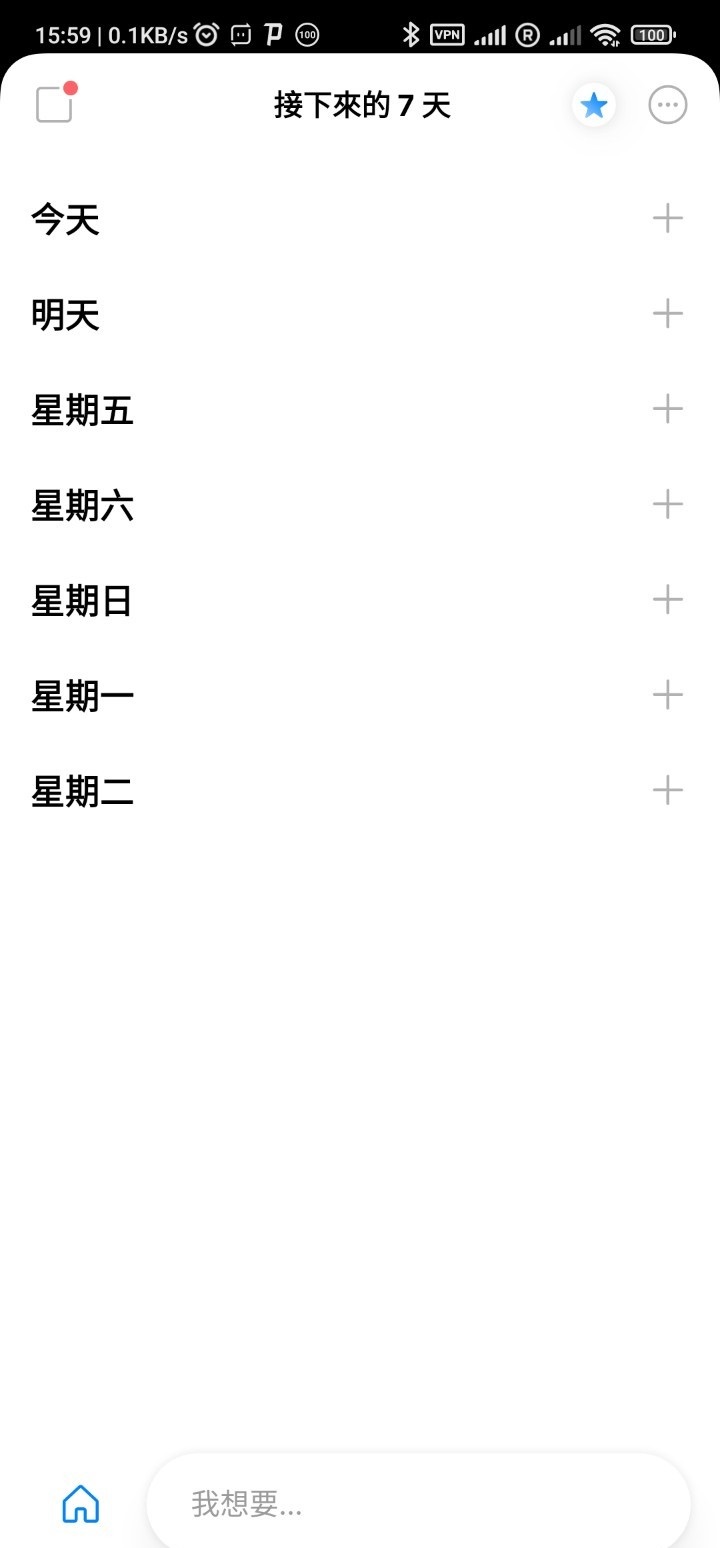The width and height of the screenshot is (720, 1548).
Task: Select the 今天 section header
Action: point(66,219)
